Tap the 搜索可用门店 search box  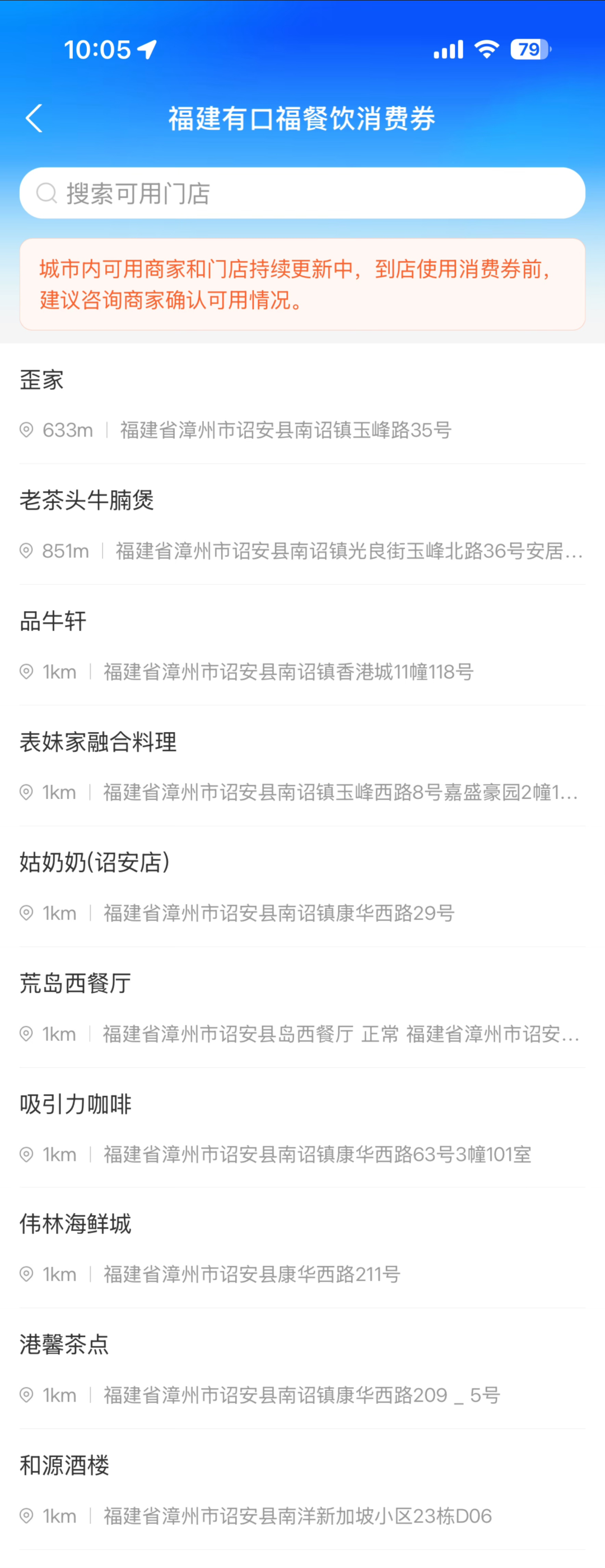[x=302, y=194]
